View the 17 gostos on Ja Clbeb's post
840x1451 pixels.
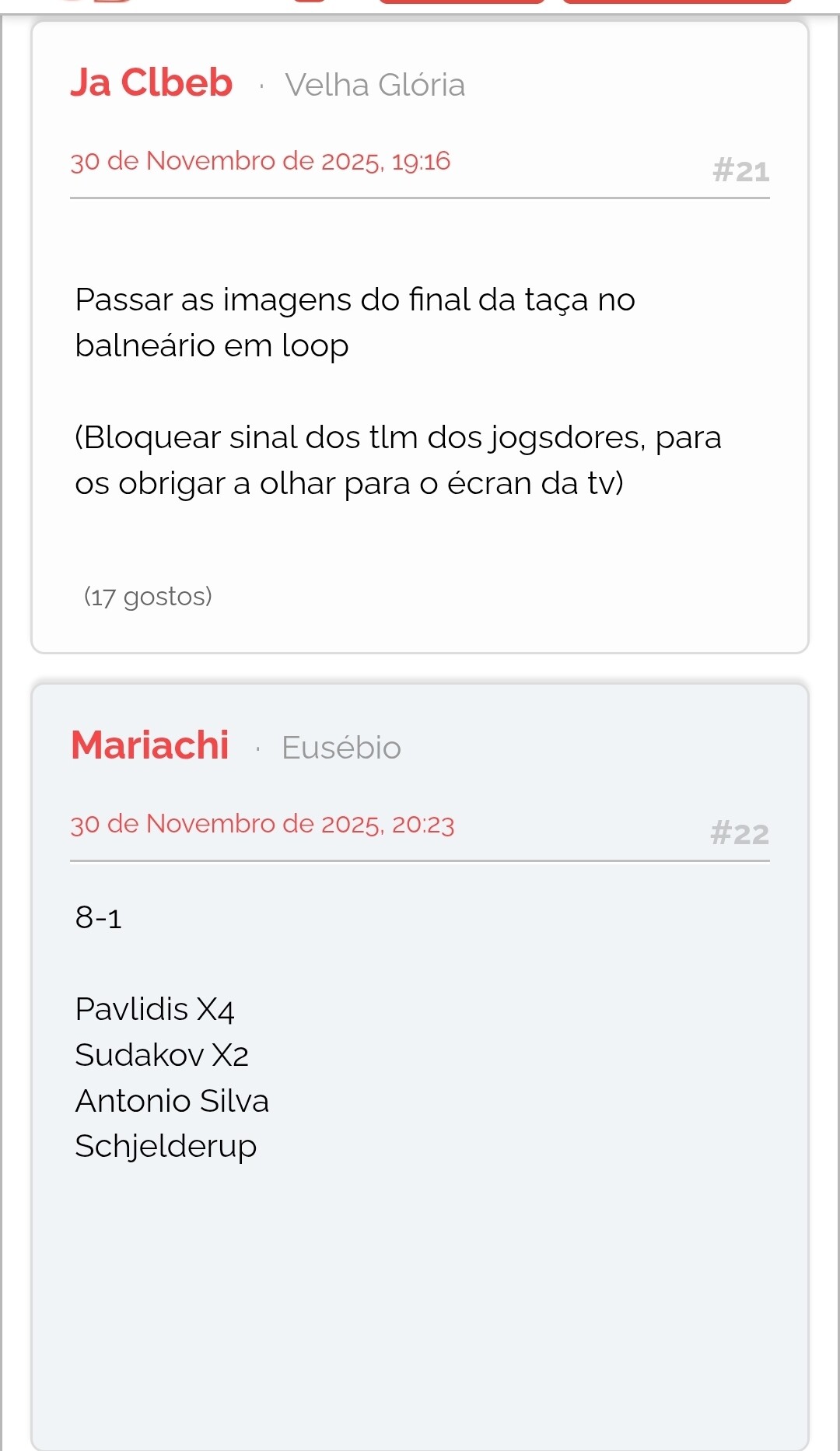click(148, 597)
